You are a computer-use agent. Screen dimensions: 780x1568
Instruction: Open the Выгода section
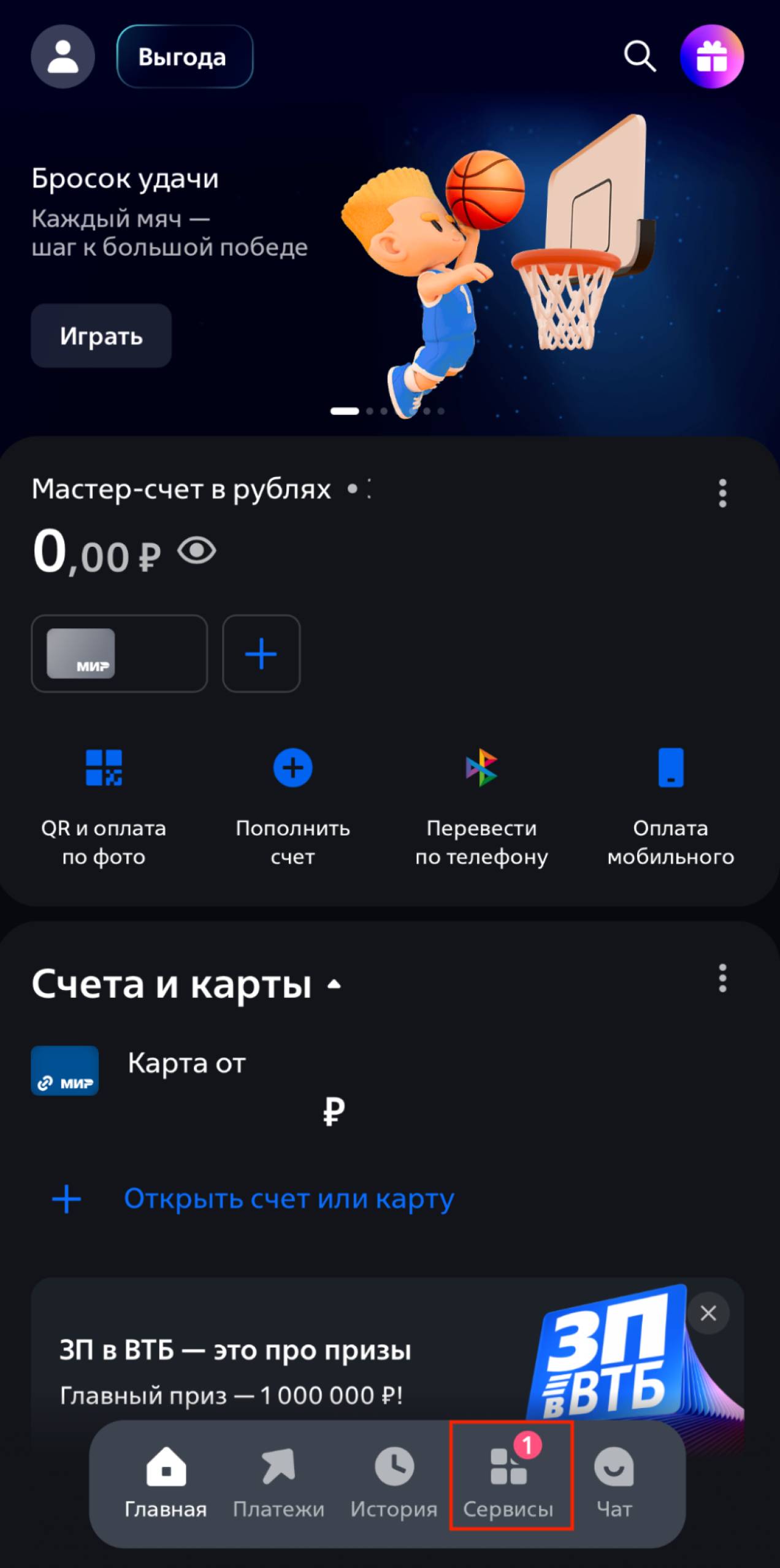tap(184, 57)
